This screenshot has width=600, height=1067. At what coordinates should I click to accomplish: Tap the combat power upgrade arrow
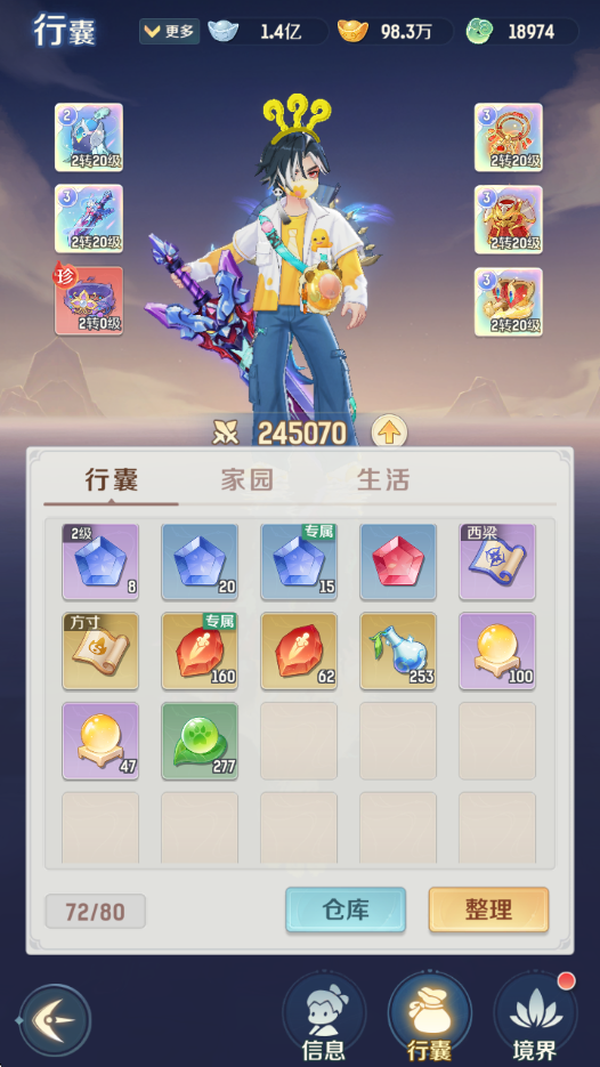(x=389, y=433)
